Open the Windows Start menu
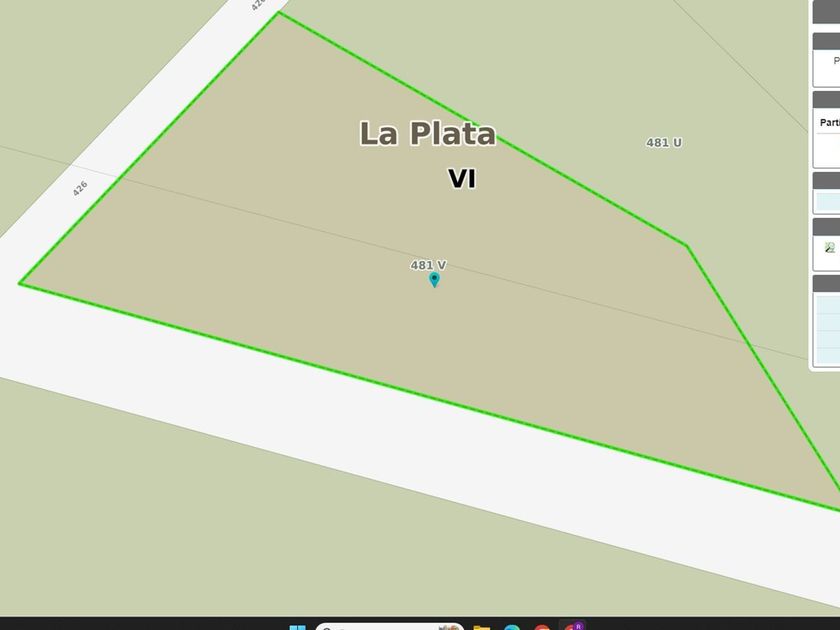Viewport: 840px width, 630px height. click(297, 627)
